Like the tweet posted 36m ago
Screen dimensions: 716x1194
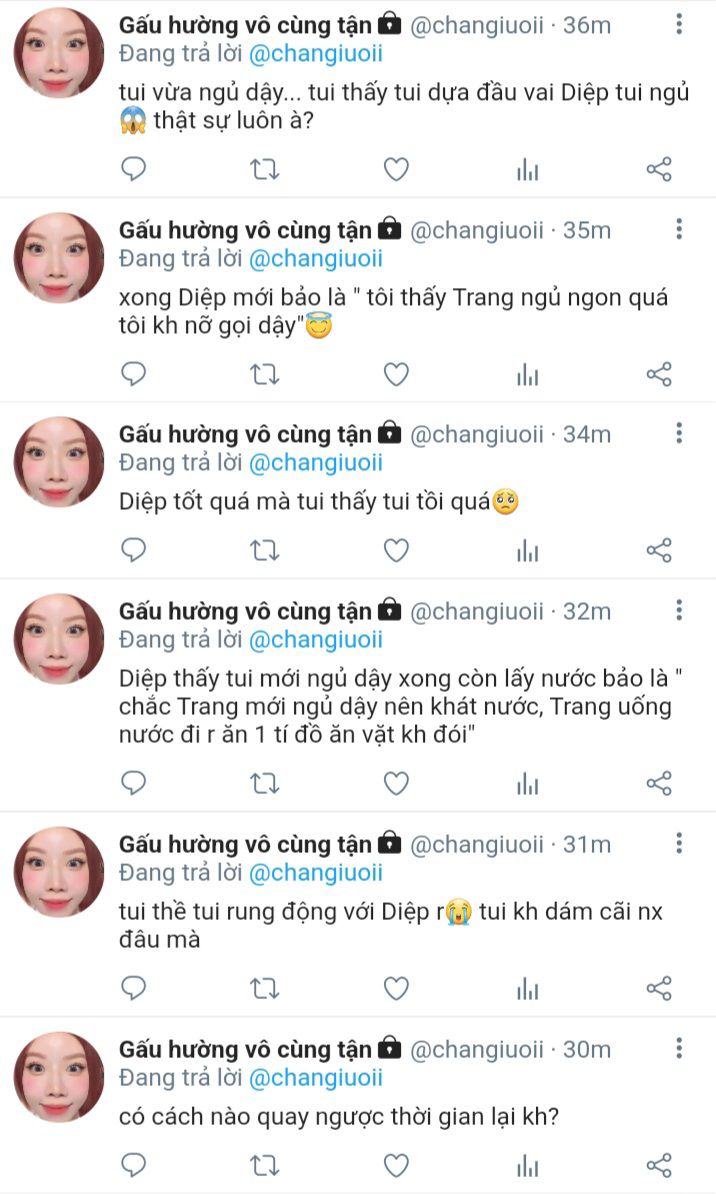(x=397, y=170)
